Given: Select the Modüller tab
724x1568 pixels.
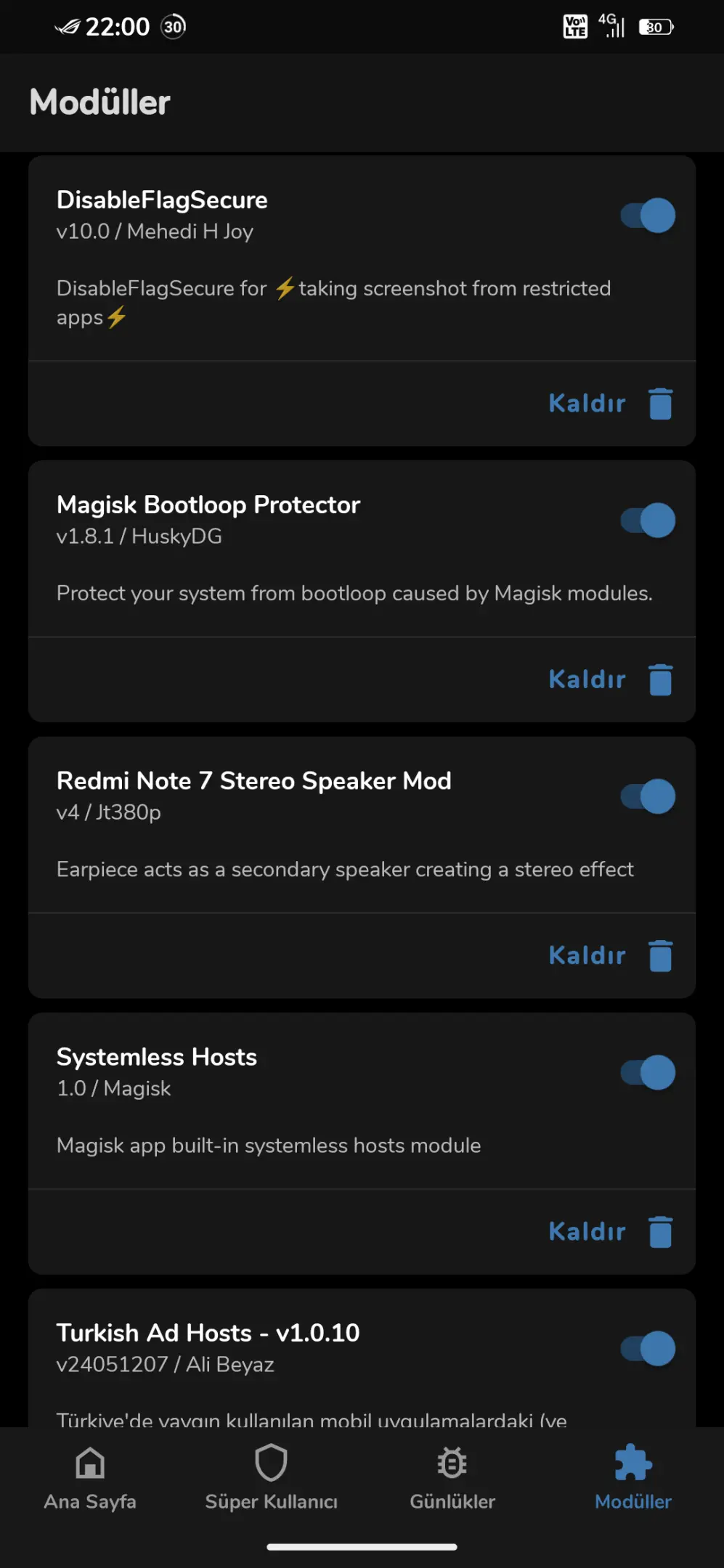Looking at the screenshot, I should coord(633,1477).
